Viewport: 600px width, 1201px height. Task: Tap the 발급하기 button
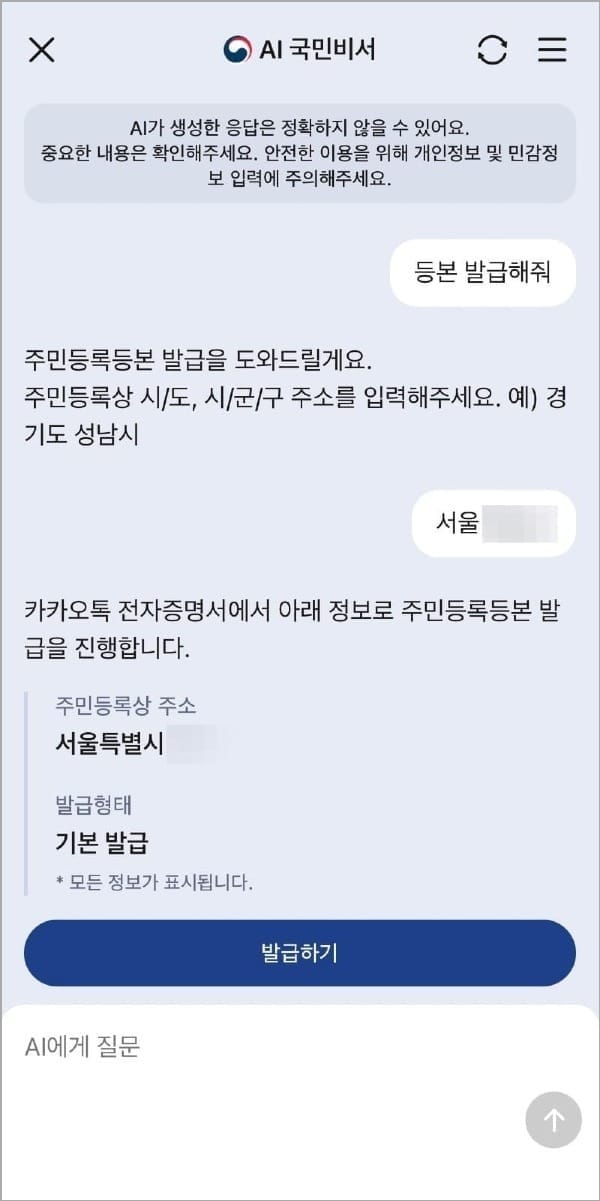point(300,953)
